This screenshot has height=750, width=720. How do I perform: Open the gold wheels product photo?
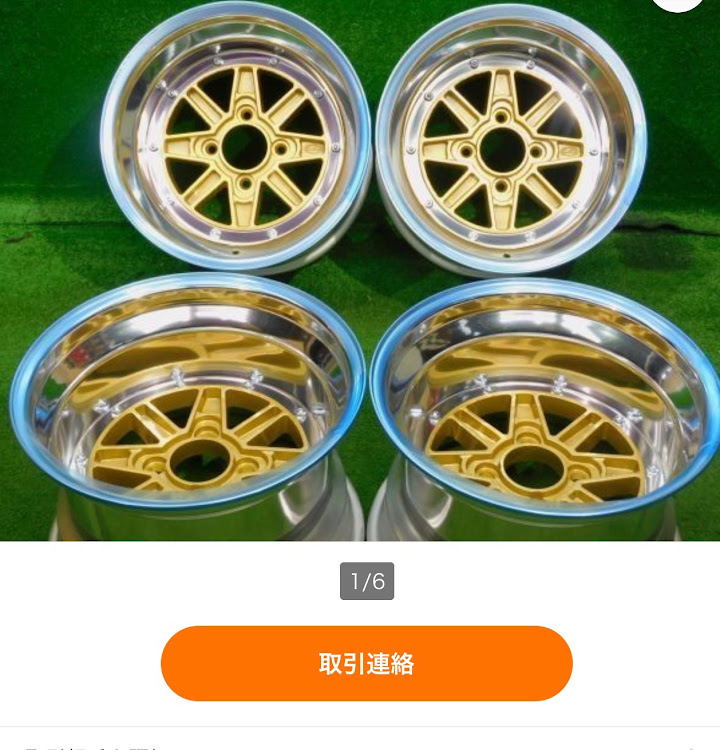pos(360,270)
